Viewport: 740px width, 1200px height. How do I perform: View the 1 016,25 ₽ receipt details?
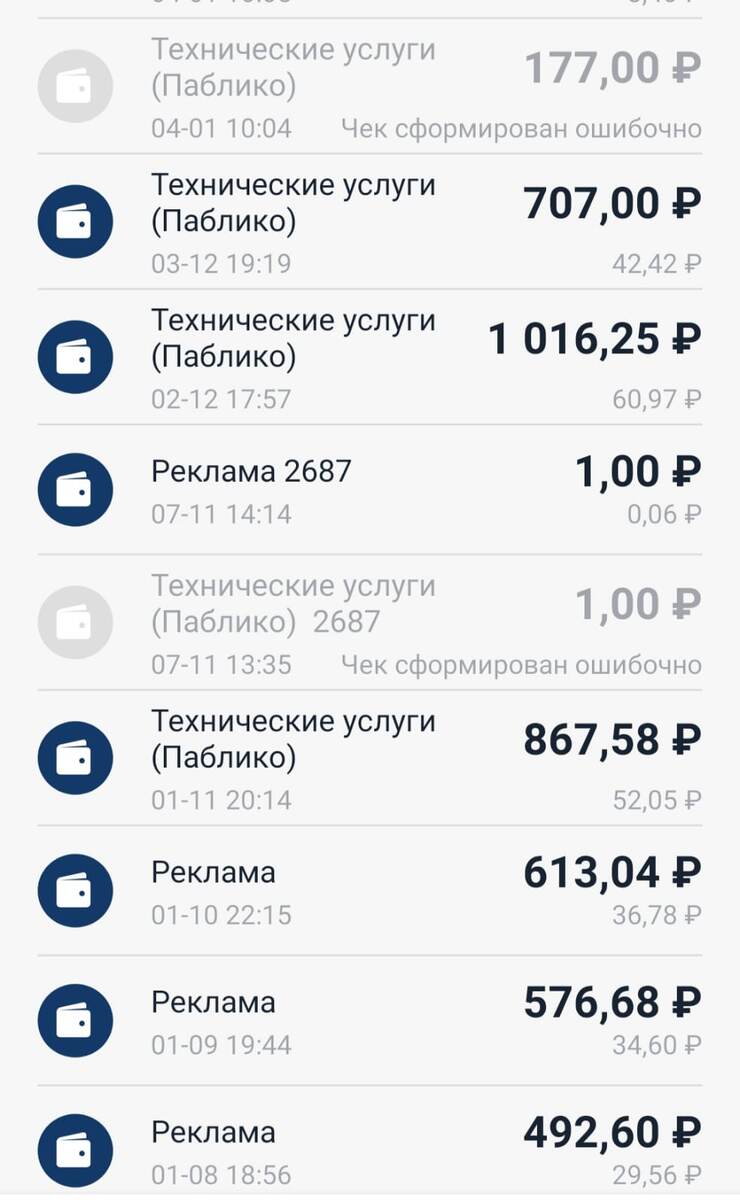tap(370, 357)
